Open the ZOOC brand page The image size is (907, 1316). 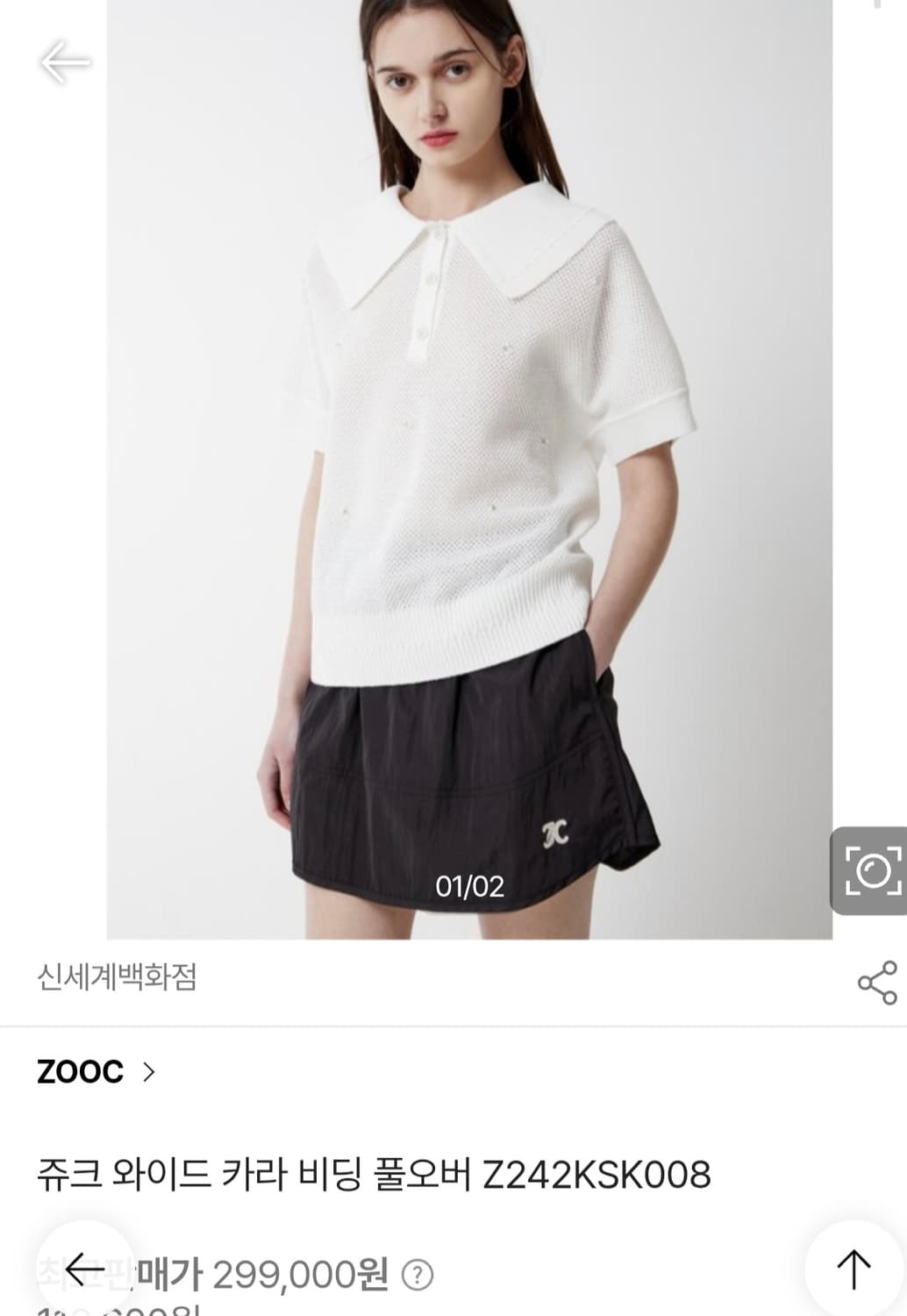click(80, 1072)
